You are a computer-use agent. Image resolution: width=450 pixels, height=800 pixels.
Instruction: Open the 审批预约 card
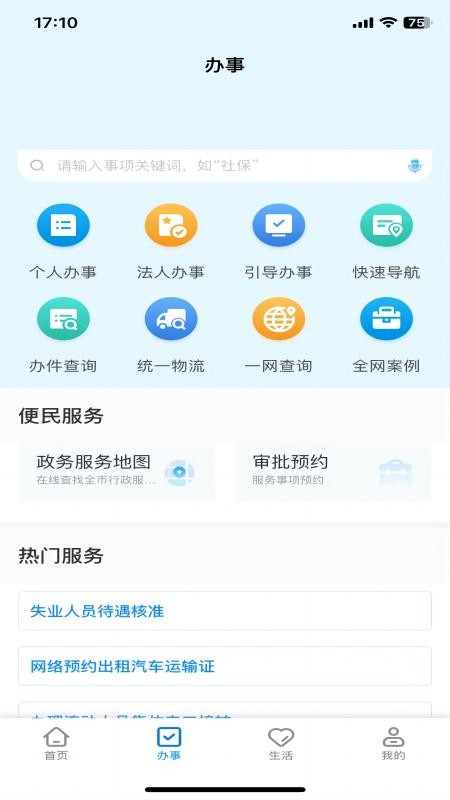pos(333,472)
